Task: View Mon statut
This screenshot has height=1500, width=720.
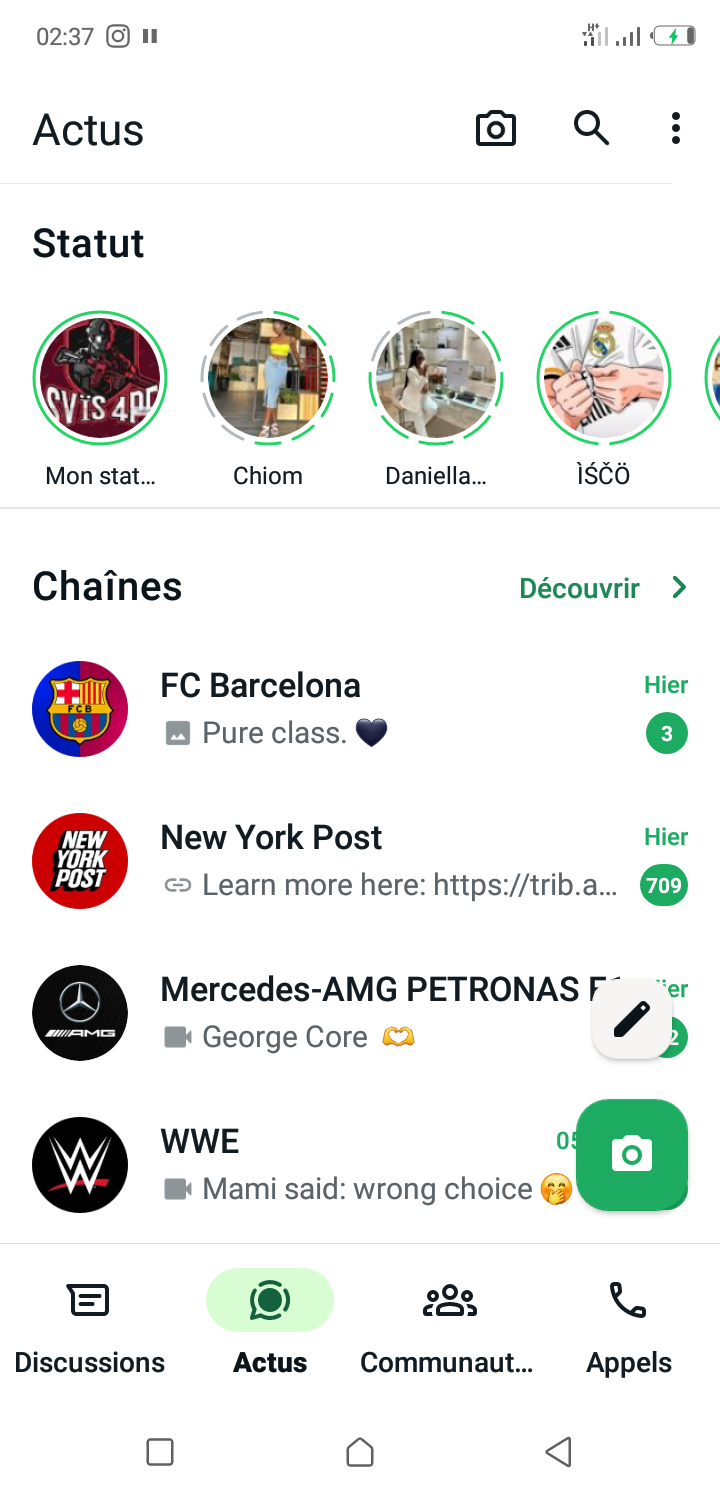Action: 100,378
